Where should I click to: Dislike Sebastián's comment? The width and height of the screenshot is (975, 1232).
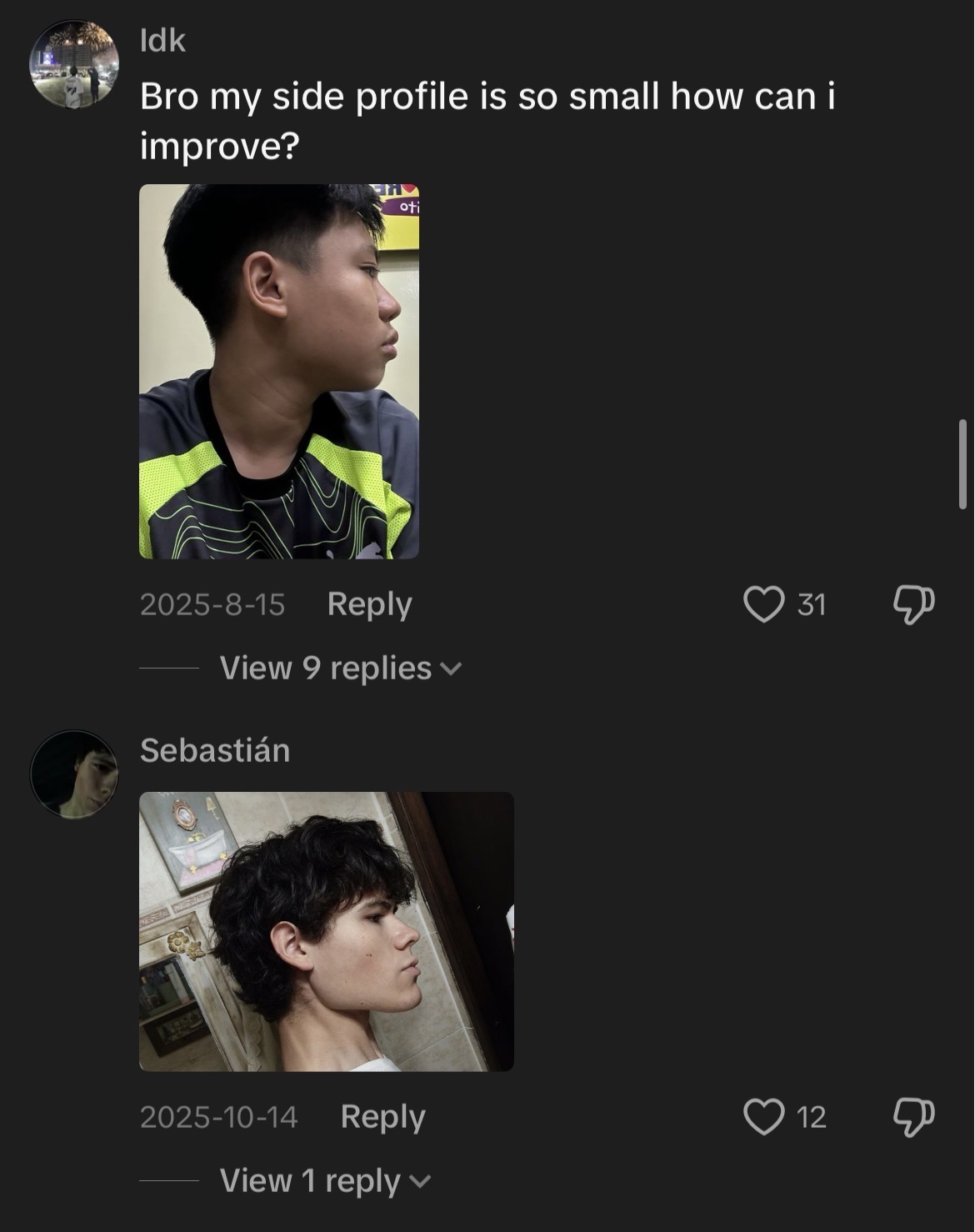(x=913, y=1117)
